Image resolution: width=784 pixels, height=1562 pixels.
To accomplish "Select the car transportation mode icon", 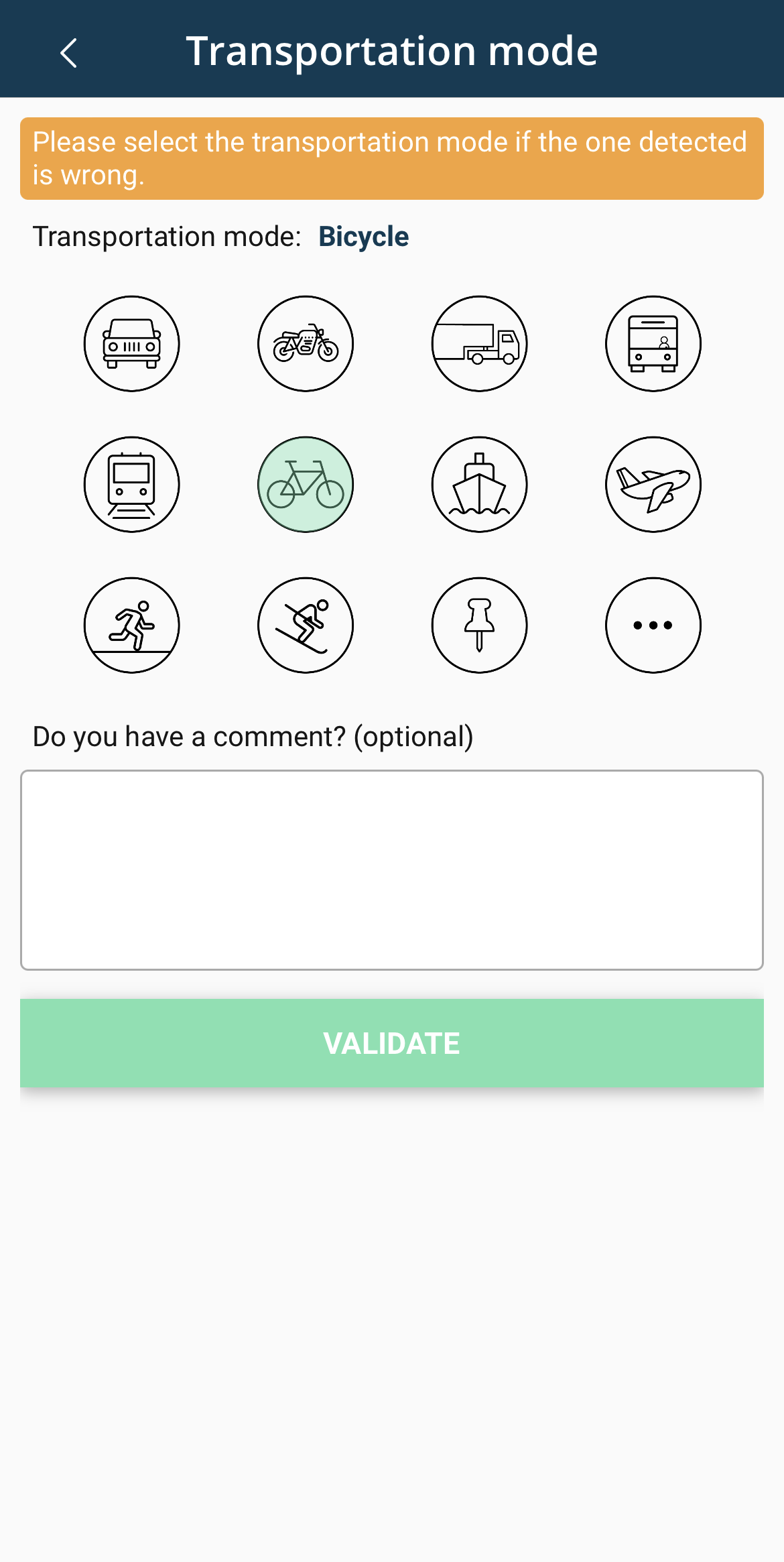I will click(x=131, y=344).
